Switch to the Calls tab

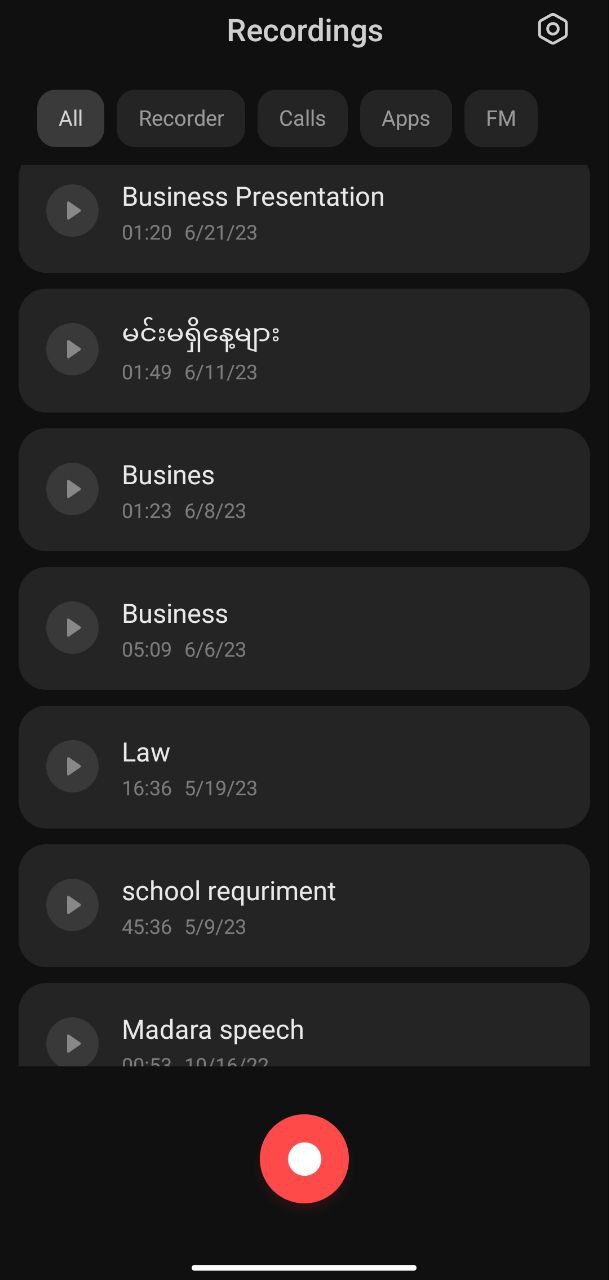coord(302,118)
